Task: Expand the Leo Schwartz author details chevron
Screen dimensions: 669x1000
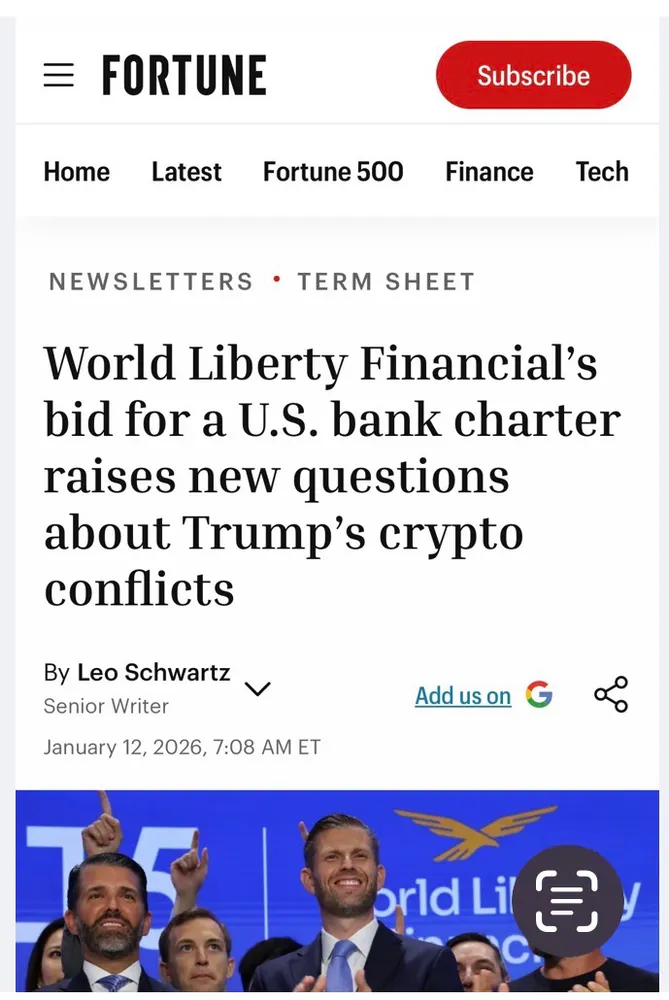Action: pyautogui.click(x=258, y=688)
